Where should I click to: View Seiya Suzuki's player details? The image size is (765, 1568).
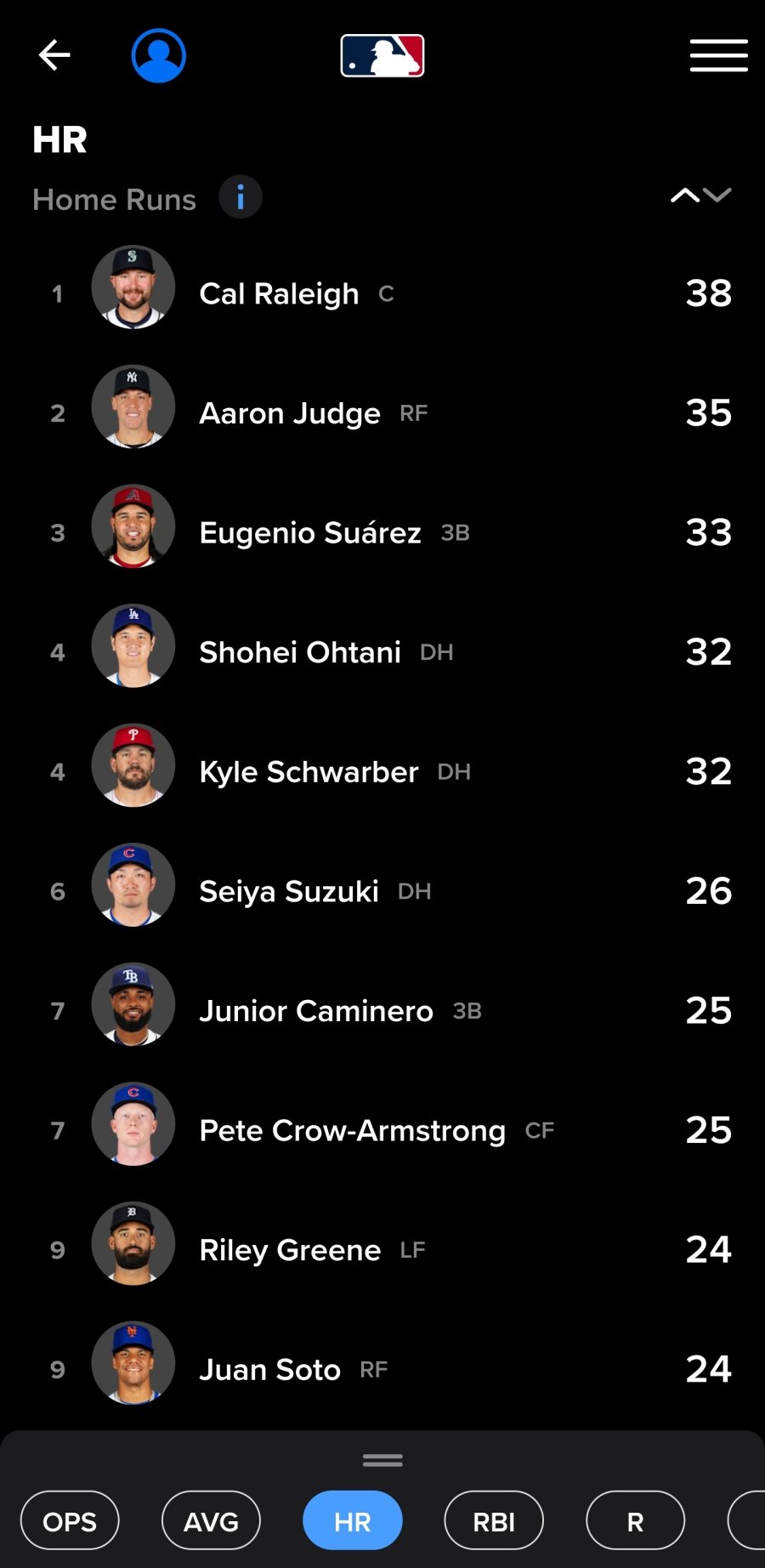coord(288,891)
